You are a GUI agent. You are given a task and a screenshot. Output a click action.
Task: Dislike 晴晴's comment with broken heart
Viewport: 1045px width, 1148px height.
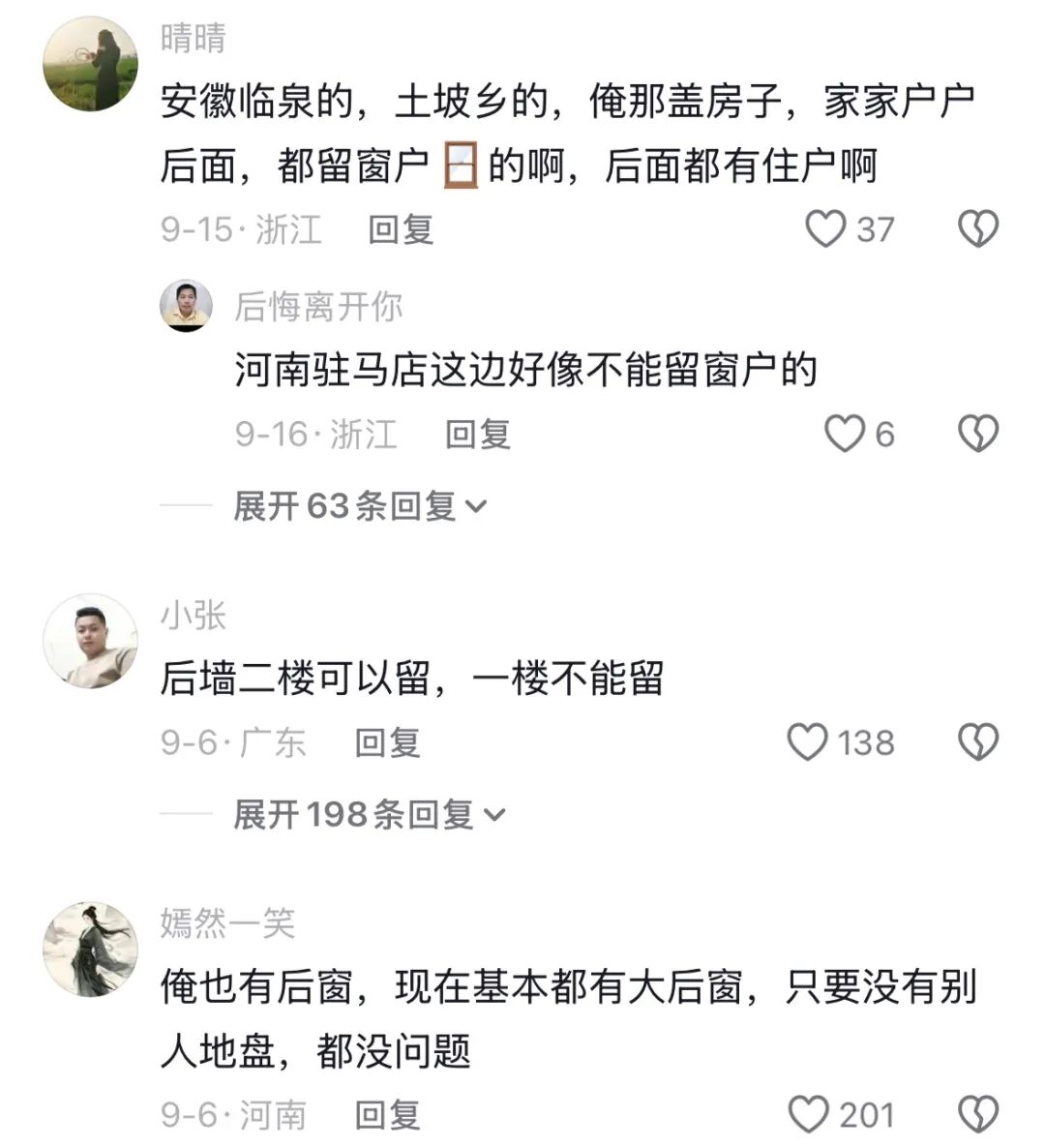click(978, 229)
